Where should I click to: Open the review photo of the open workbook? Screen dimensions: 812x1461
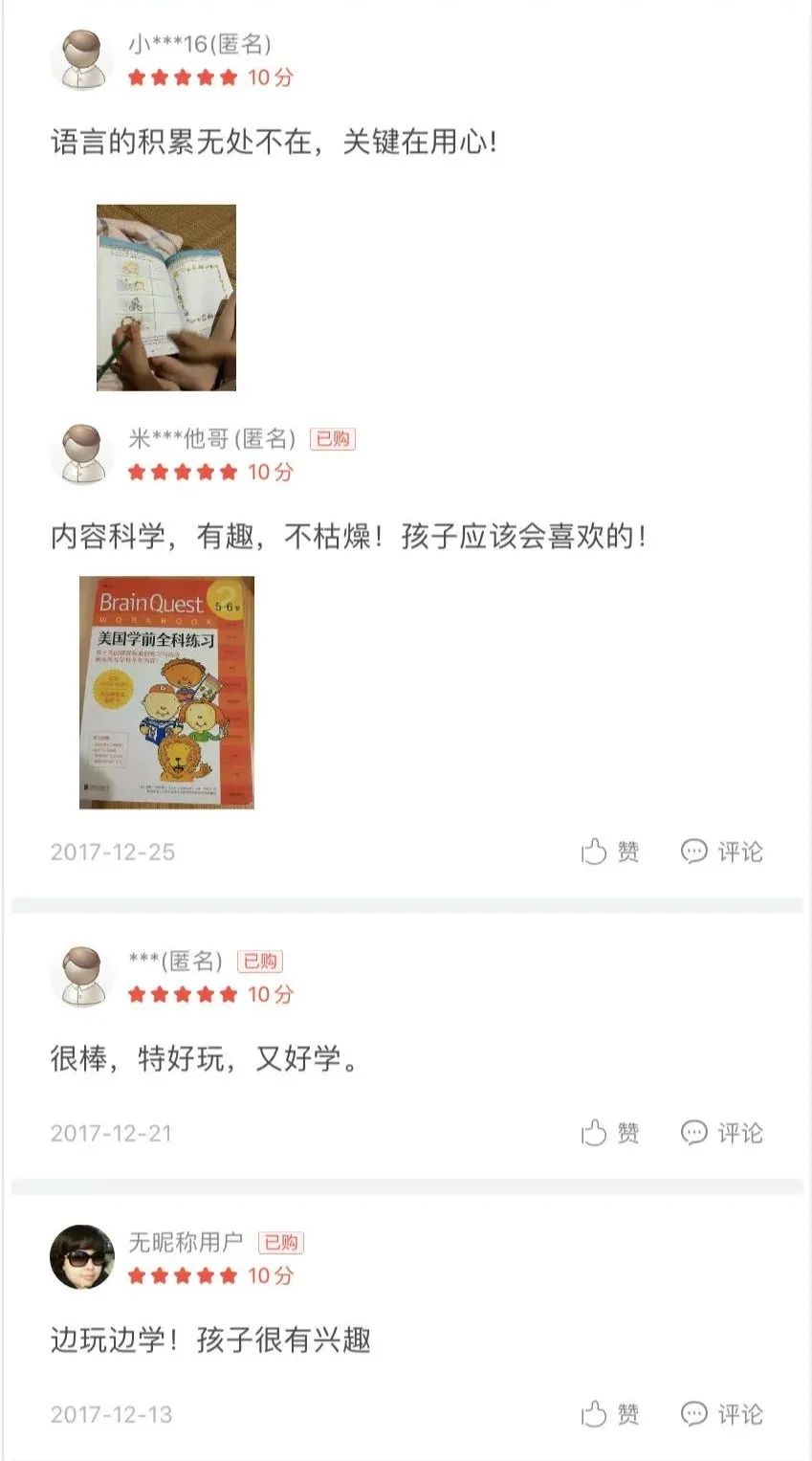[x=165, y=298]
